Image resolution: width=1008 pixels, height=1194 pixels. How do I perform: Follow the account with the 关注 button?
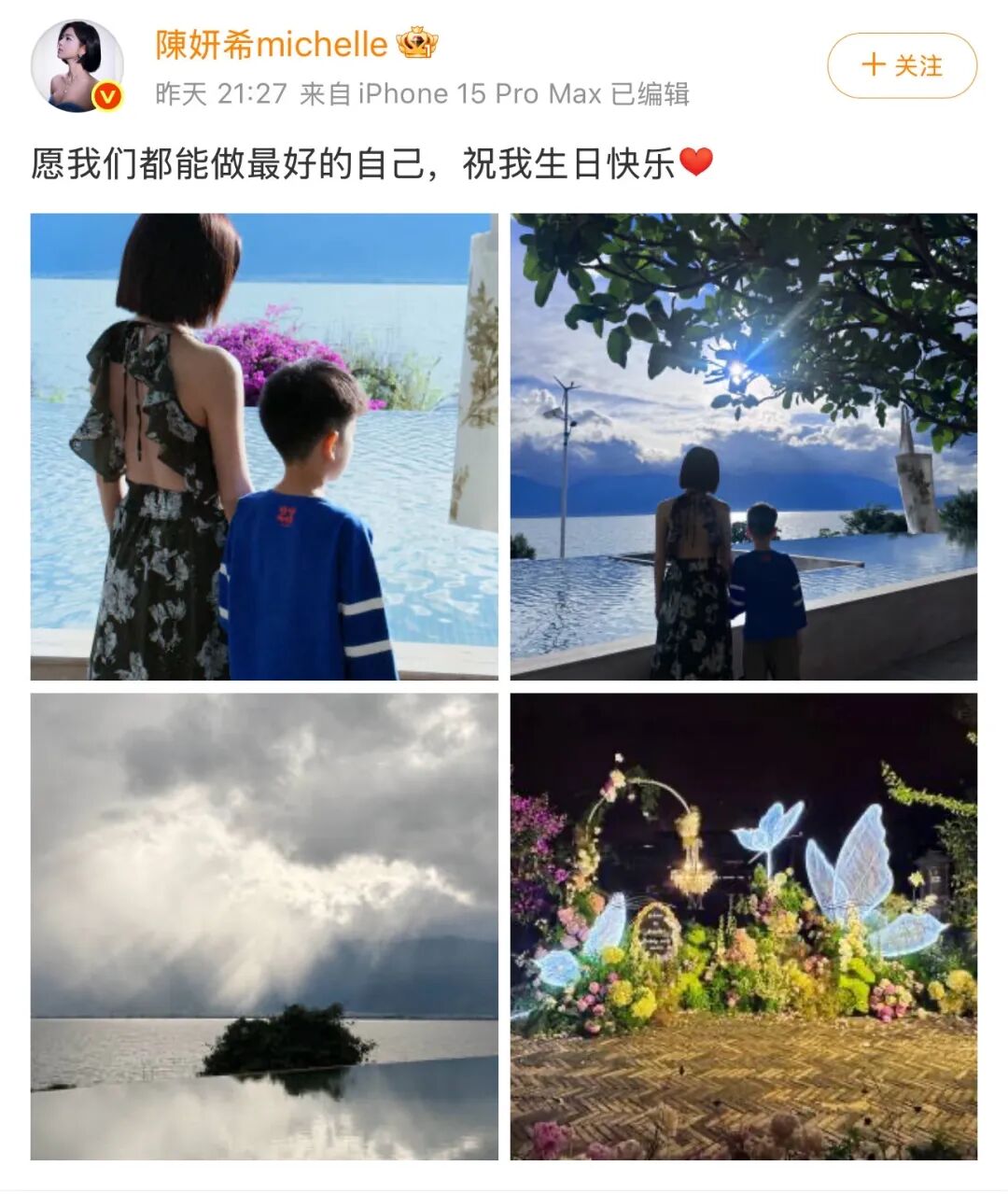(x=902, y=65)
